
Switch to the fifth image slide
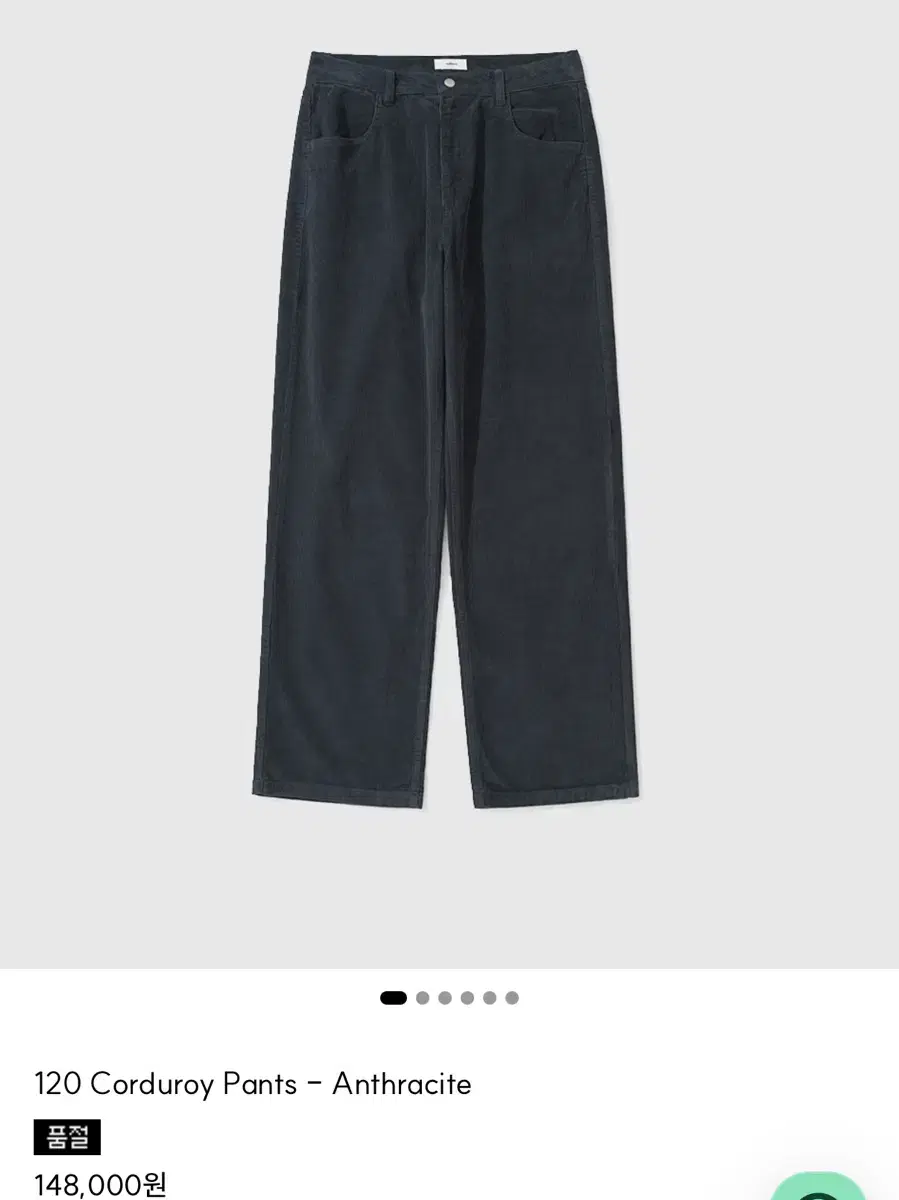489,996
